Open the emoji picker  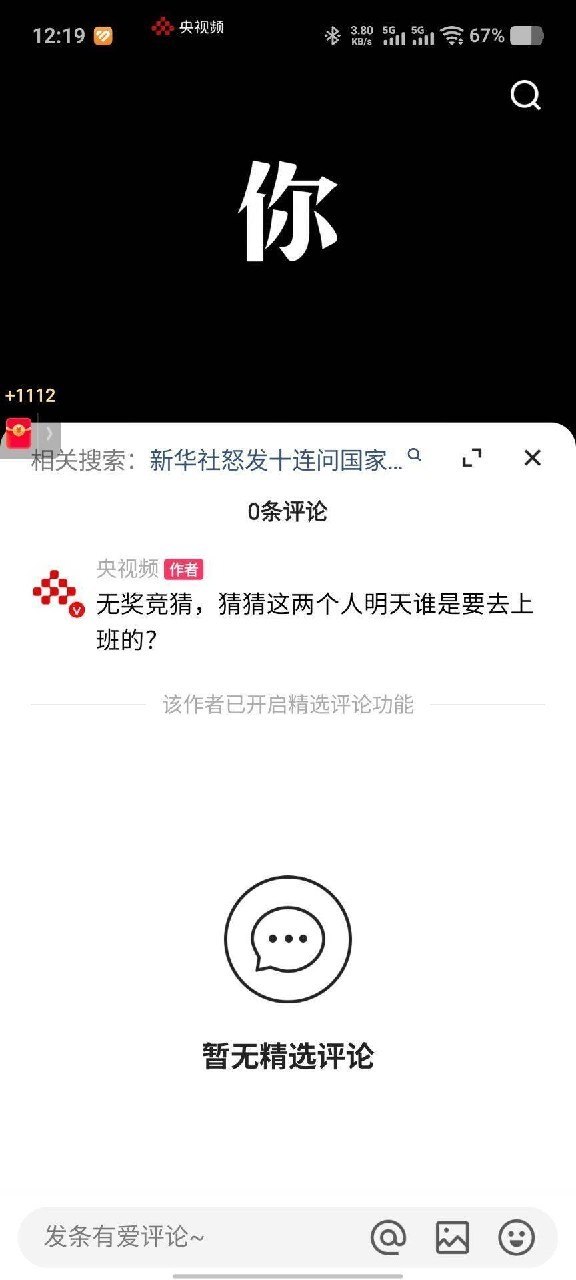tap(516, 1237)
